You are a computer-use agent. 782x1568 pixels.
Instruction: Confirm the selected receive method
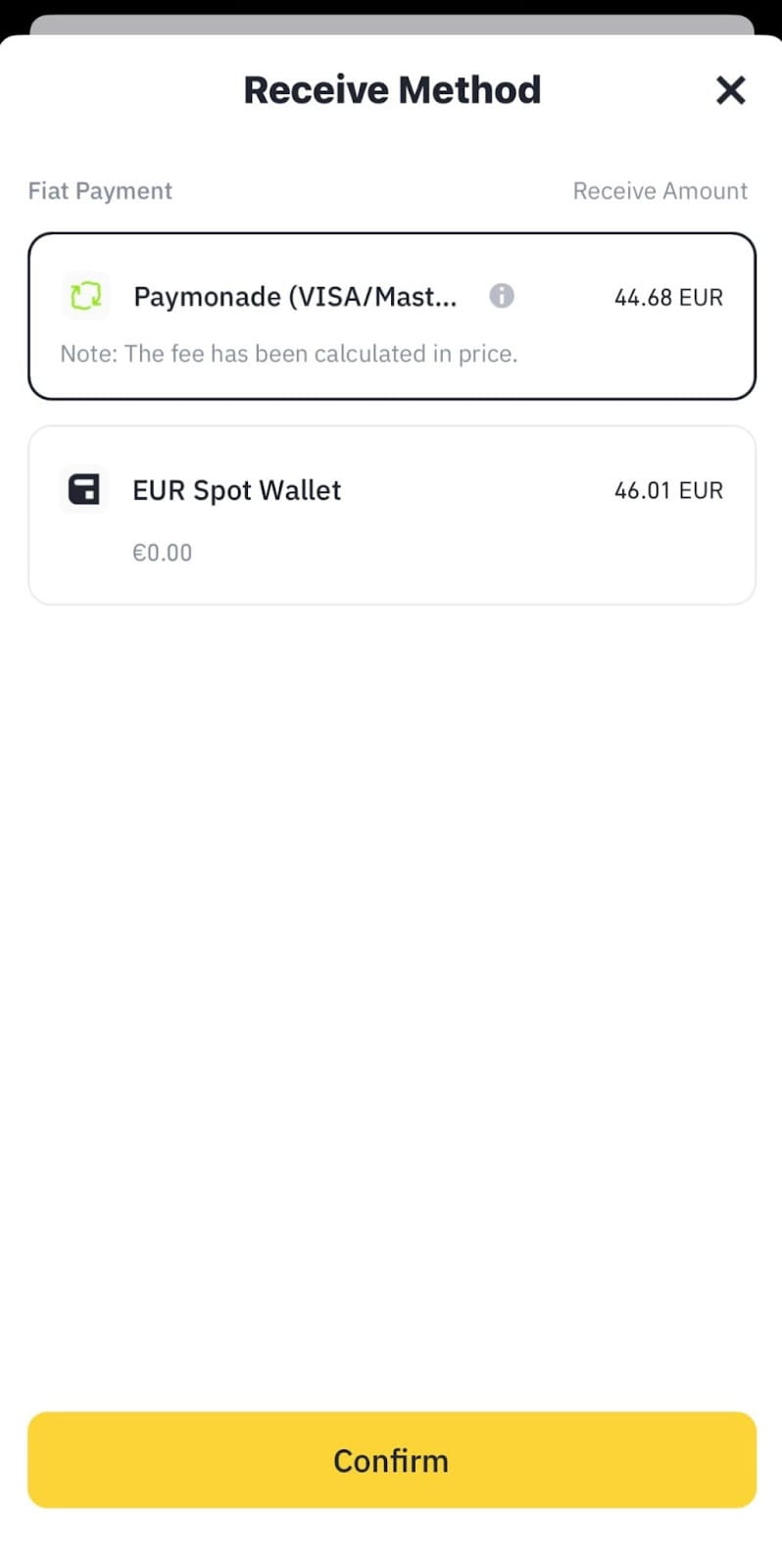392,1459
